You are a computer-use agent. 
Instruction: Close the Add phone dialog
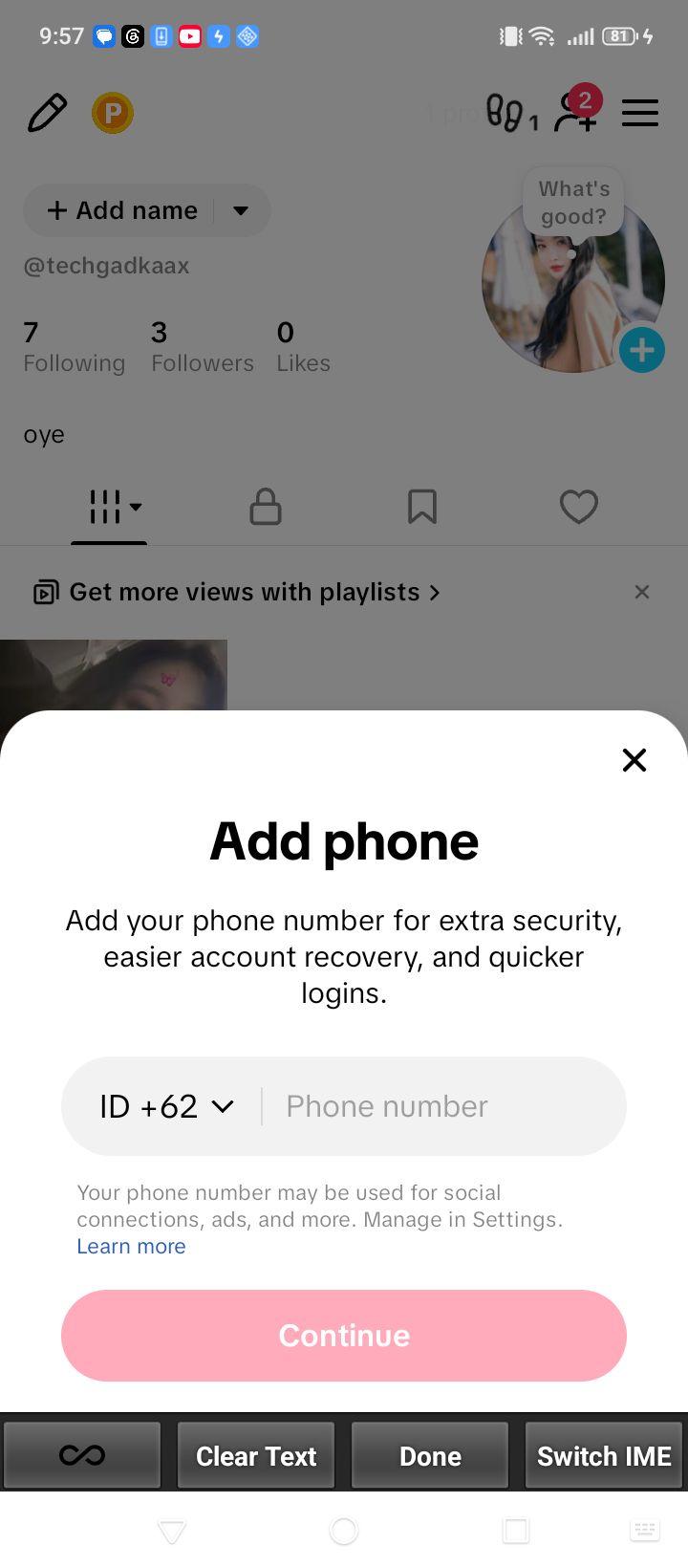pyautogui.click(x=634, y=760)
